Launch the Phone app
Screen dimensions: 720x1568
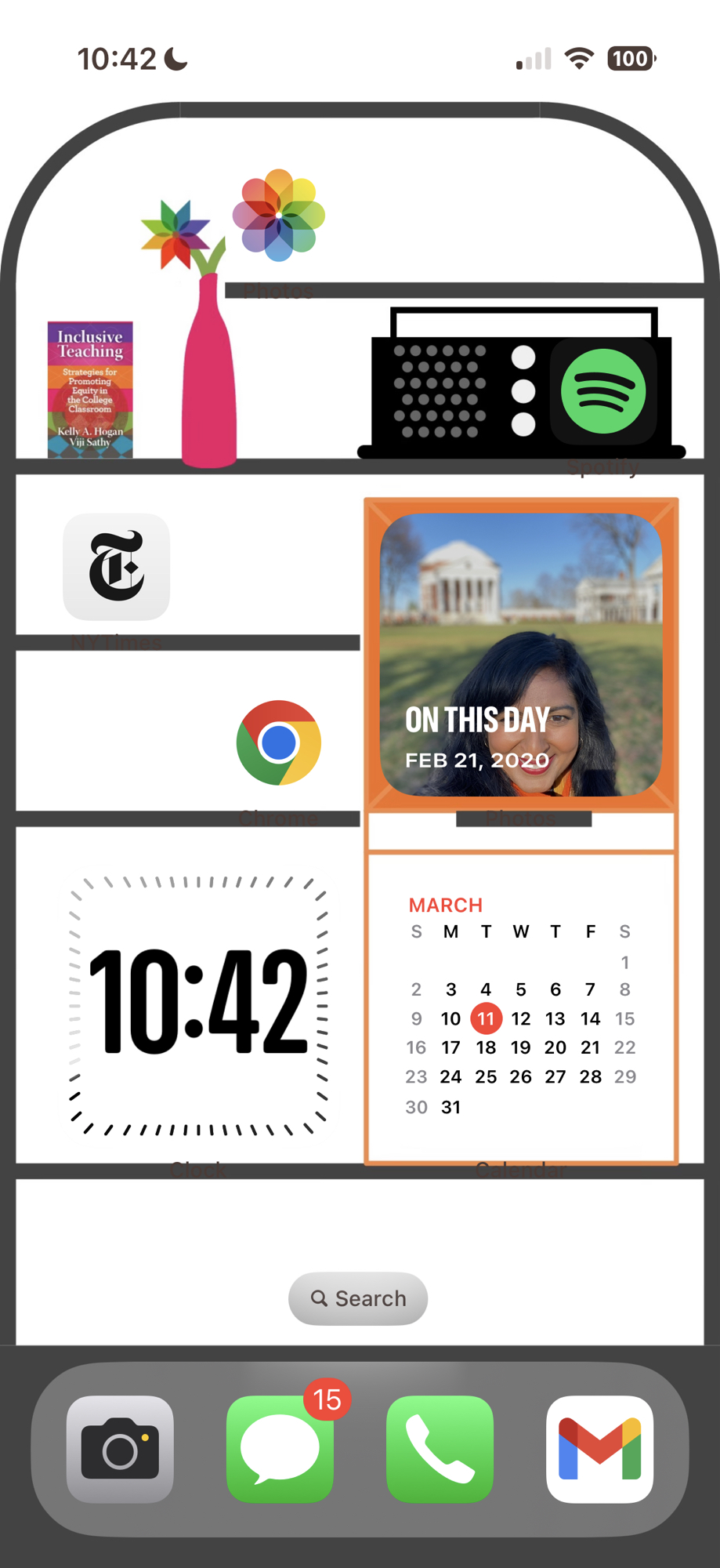(x=440, y=1449)
